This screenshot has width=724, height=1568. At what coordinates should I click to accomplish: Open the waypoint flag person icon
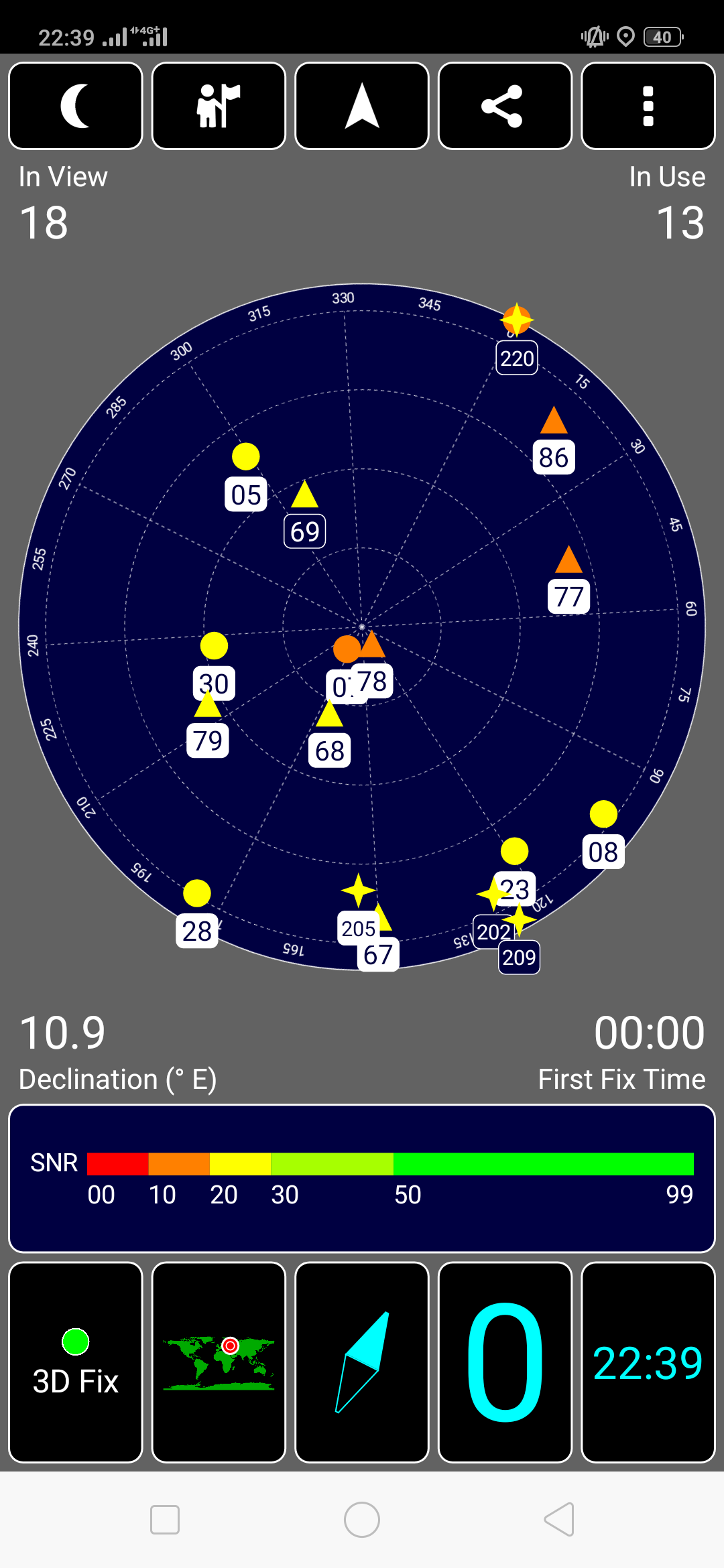pos(219,106)
